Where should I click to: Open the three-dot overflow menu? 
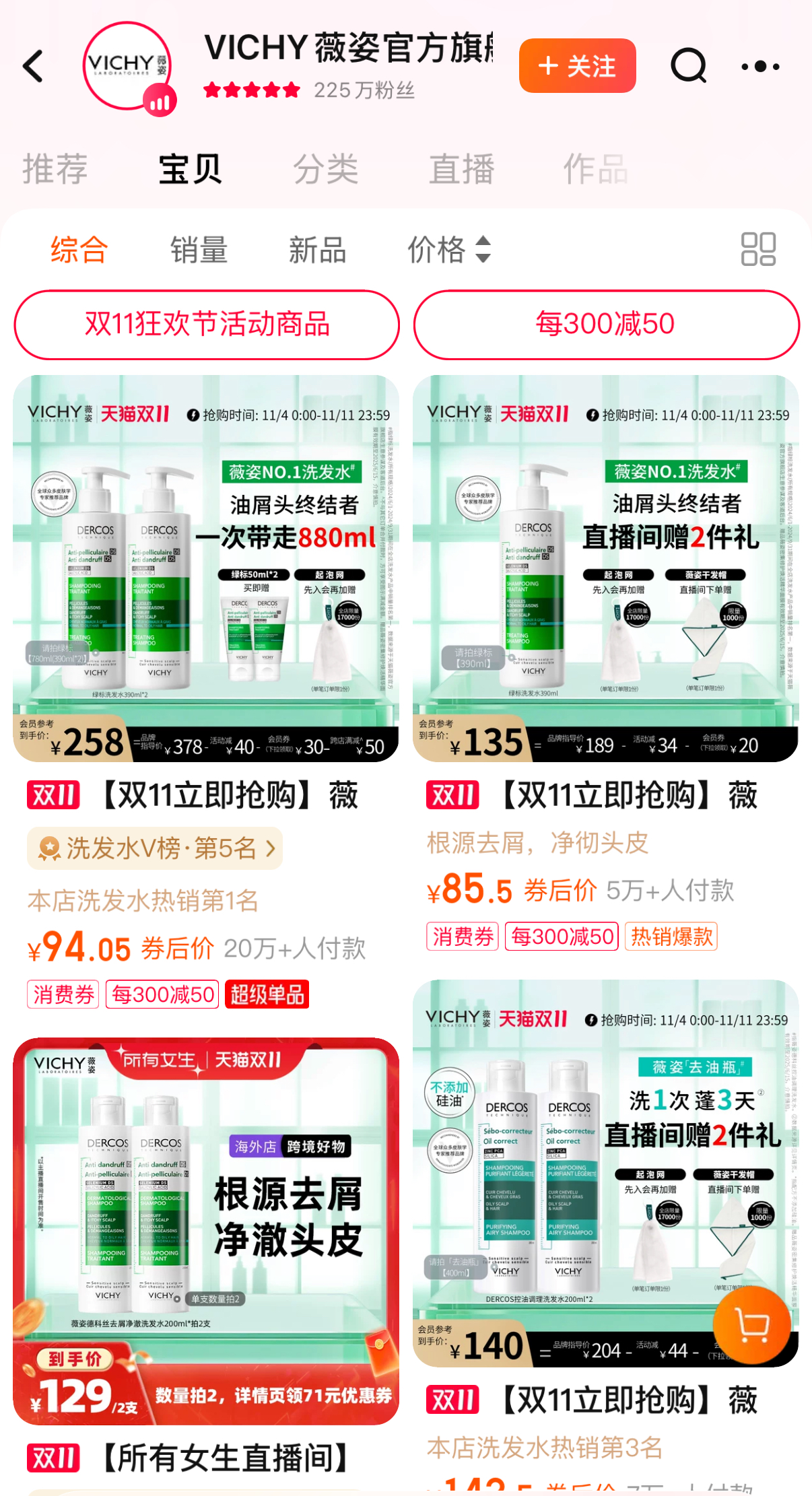click(x=760, y=66)
